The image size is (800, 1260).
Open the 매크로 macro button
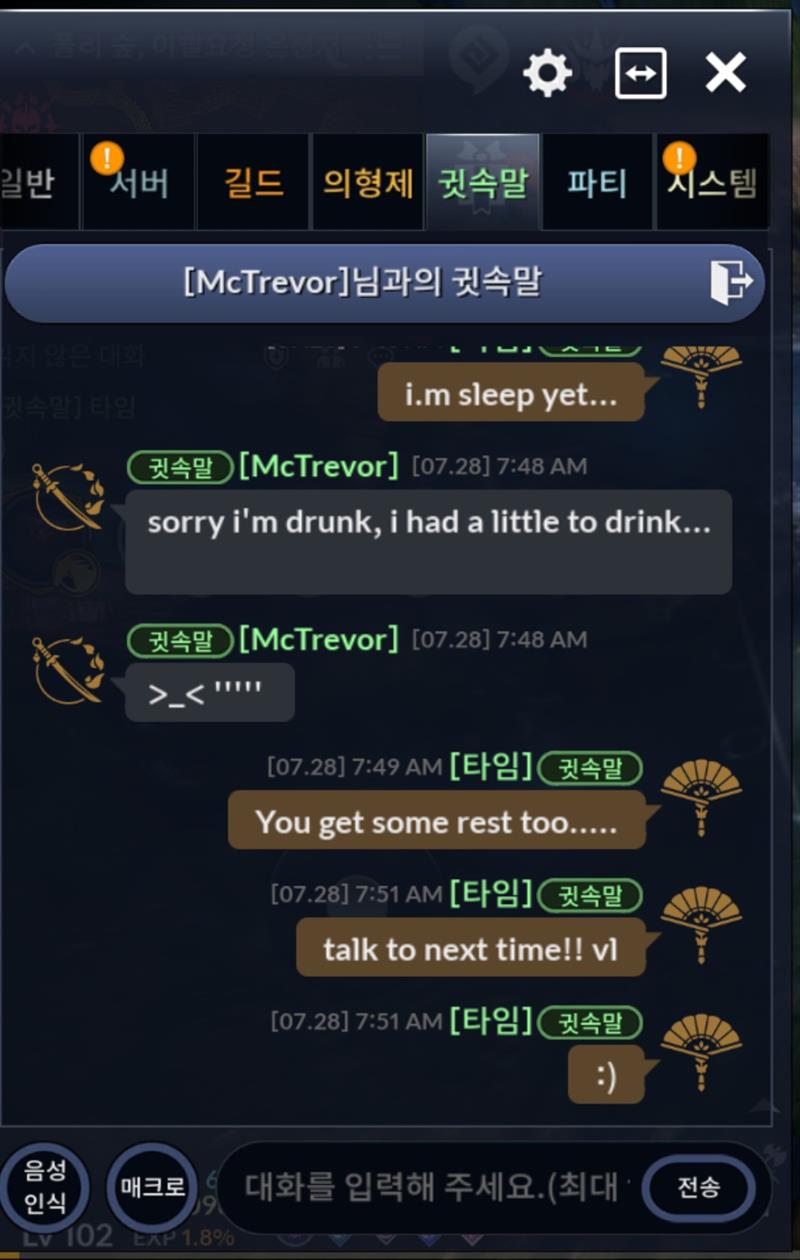[x=152, y=1188]
